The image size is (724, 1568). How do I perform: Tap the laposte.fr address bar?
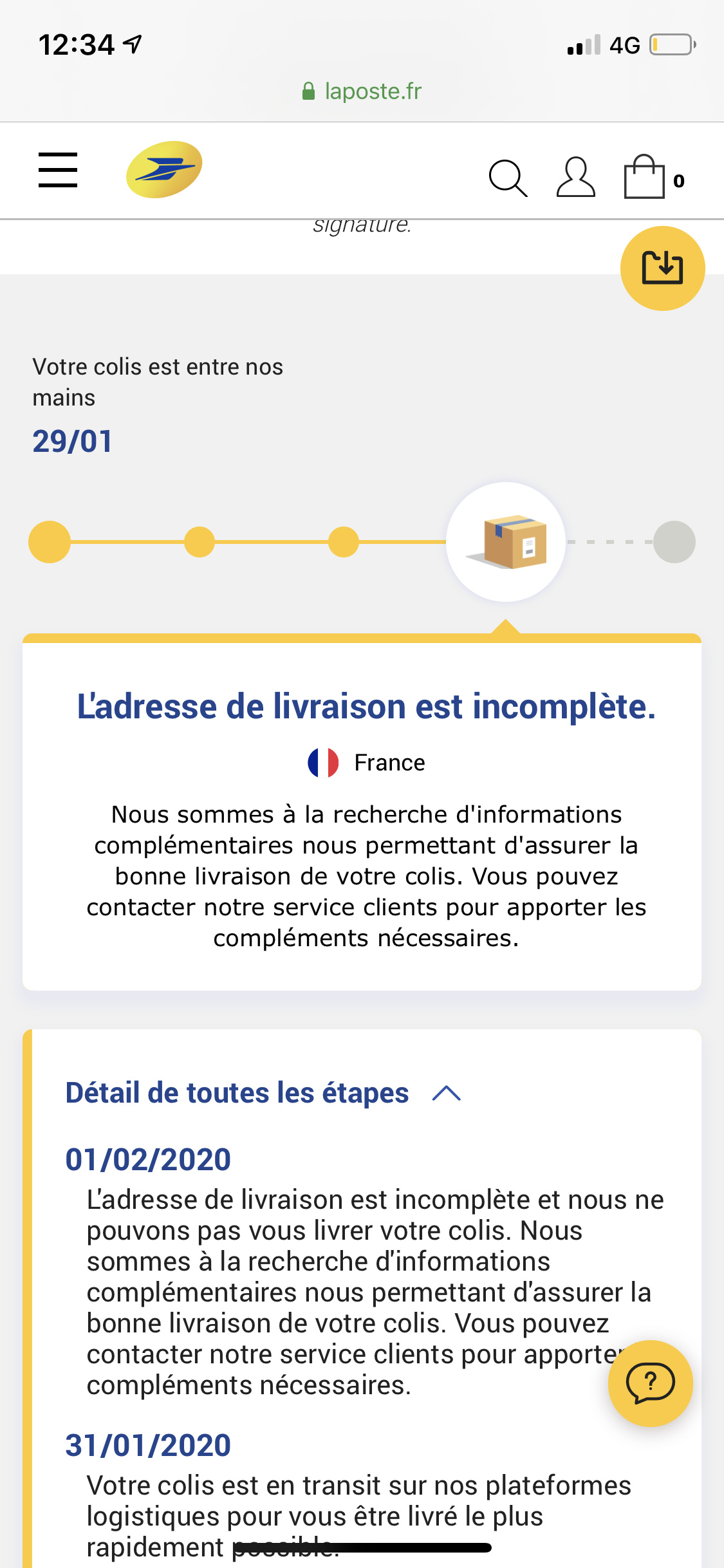tap(362, 91)
